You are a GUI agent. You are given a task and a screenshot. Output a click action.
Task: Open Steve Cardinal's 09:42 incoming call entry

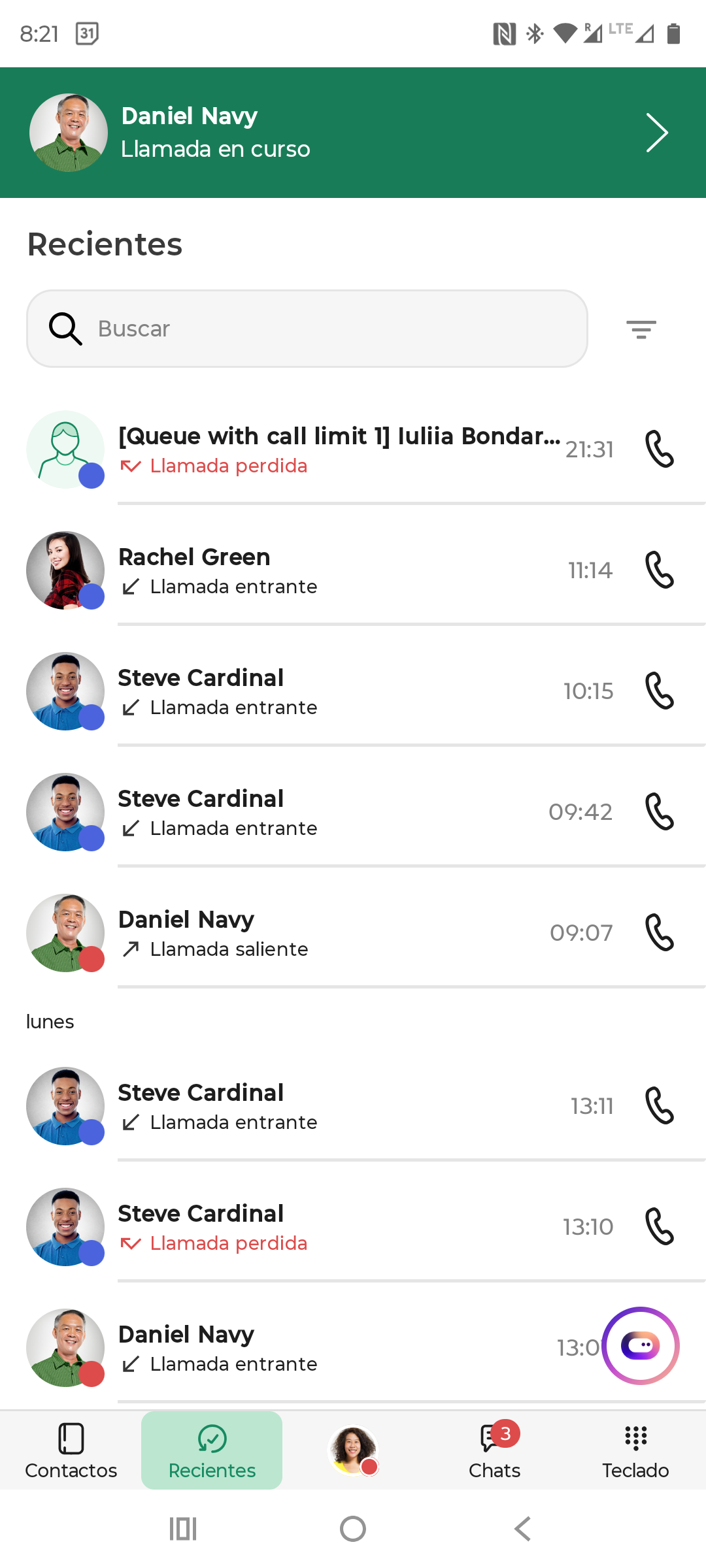pyautogui.click(x=327, y=812)
